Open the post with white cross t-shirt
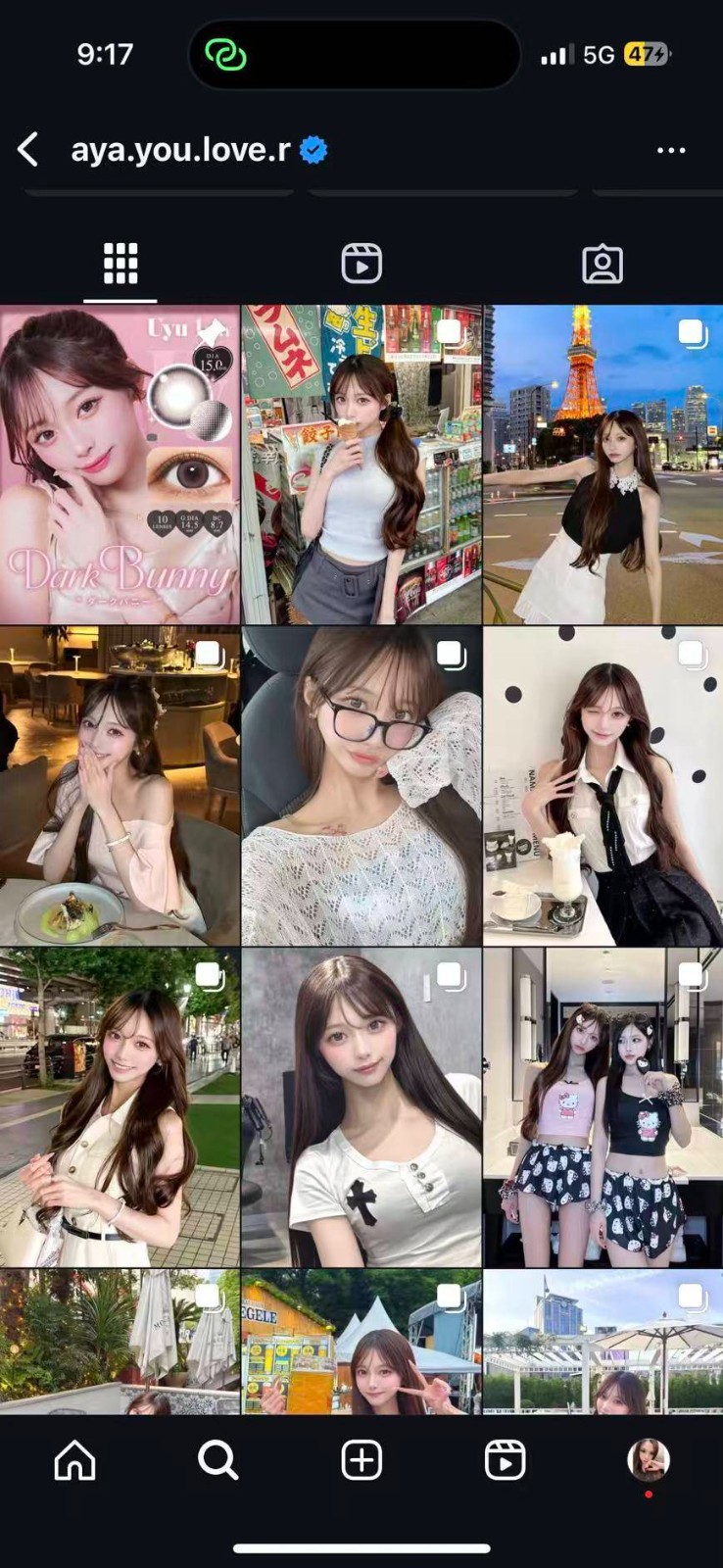This screenshot has height=1568, width=723. (x=361, y=1107)
